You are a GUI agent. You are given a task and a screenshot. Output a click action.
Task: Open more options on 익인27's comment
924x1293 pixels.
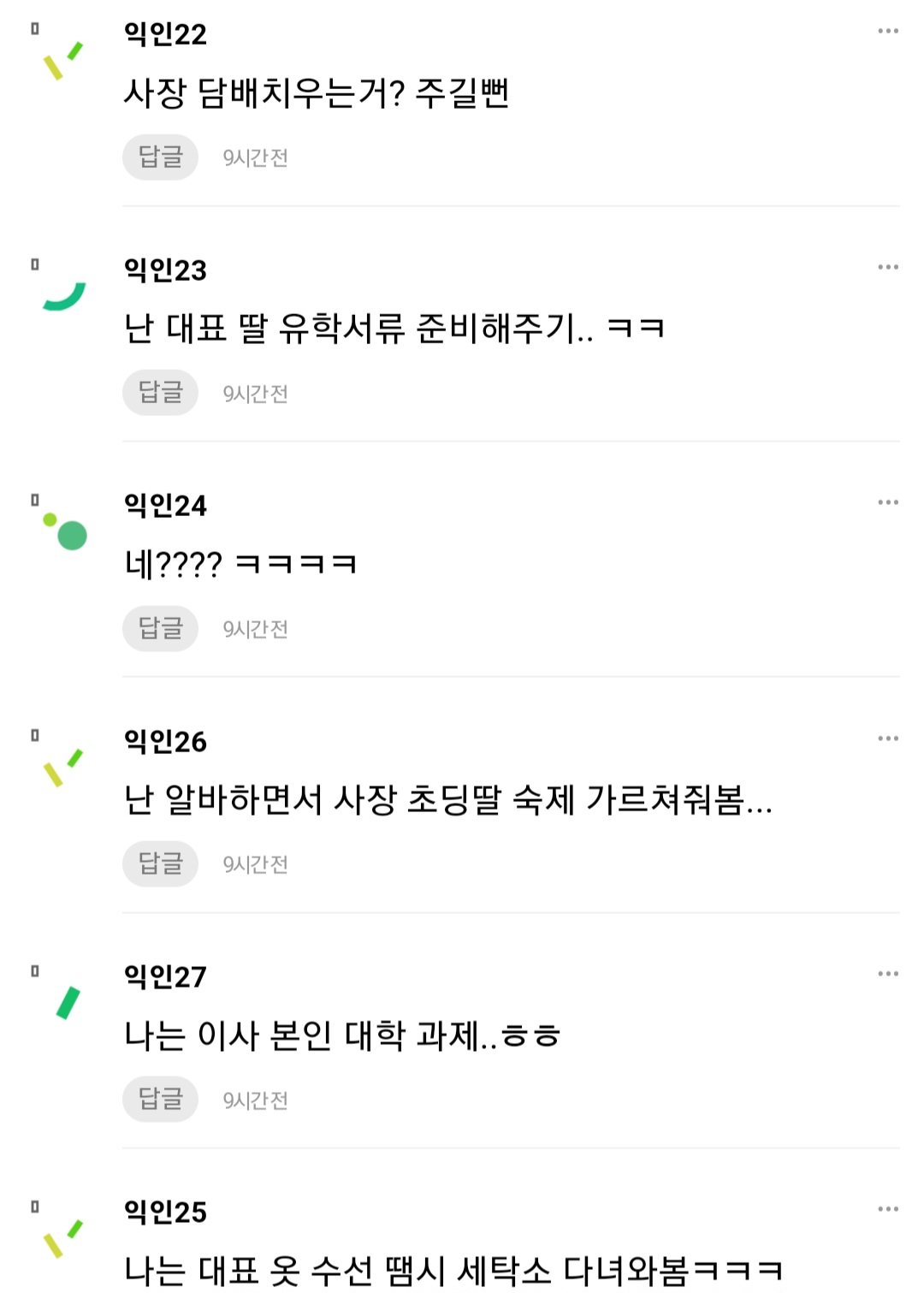coord(887,974)
